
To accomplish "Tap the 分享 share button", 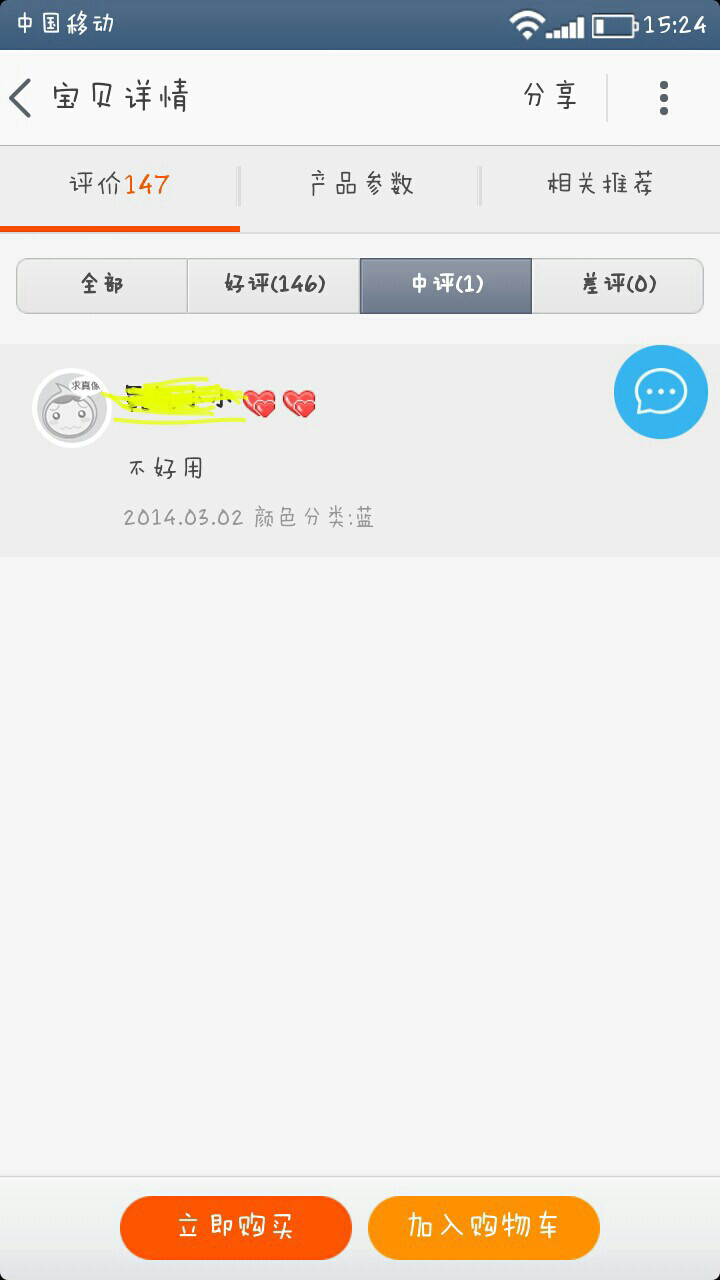I will point(550,97).
